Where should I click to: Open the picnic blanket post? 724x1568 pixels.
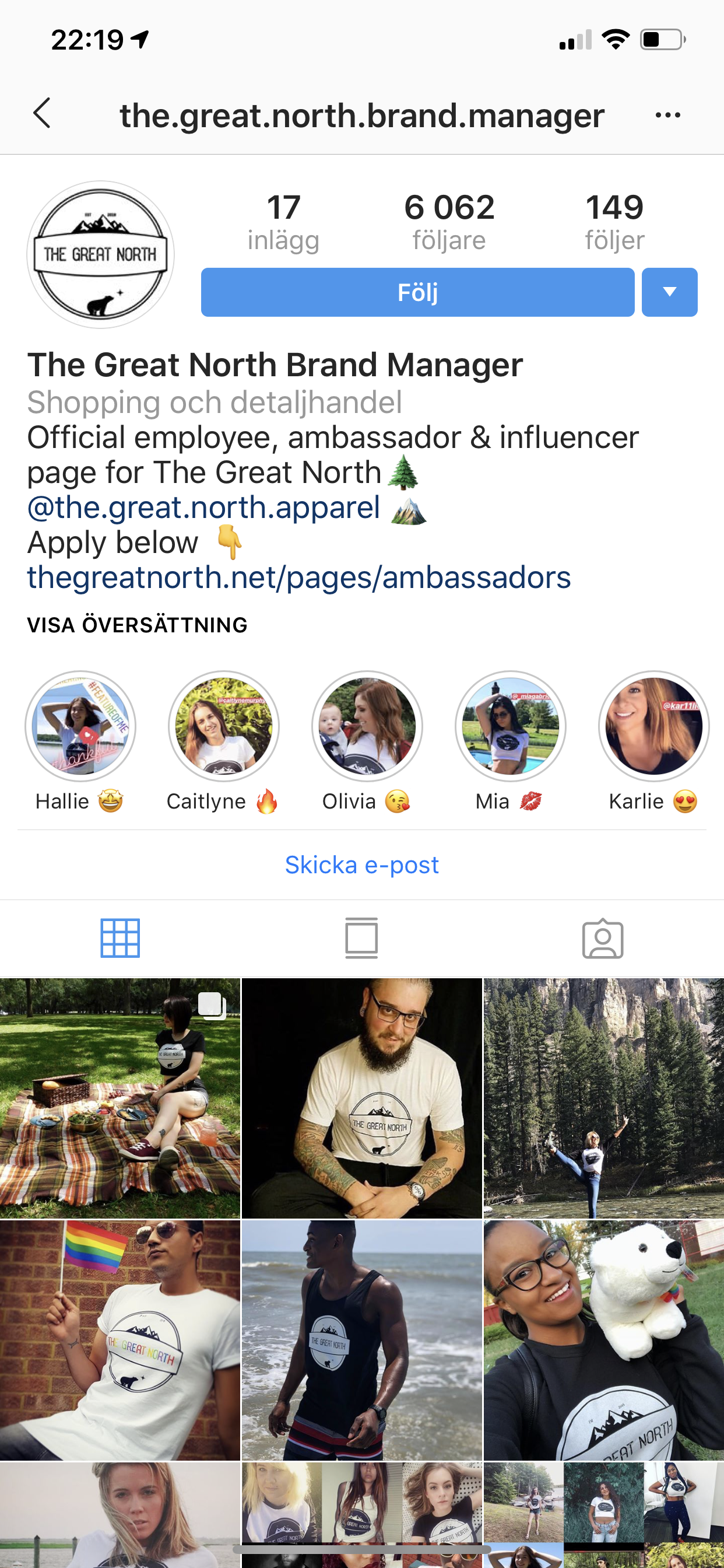(x=120, y=1098)
